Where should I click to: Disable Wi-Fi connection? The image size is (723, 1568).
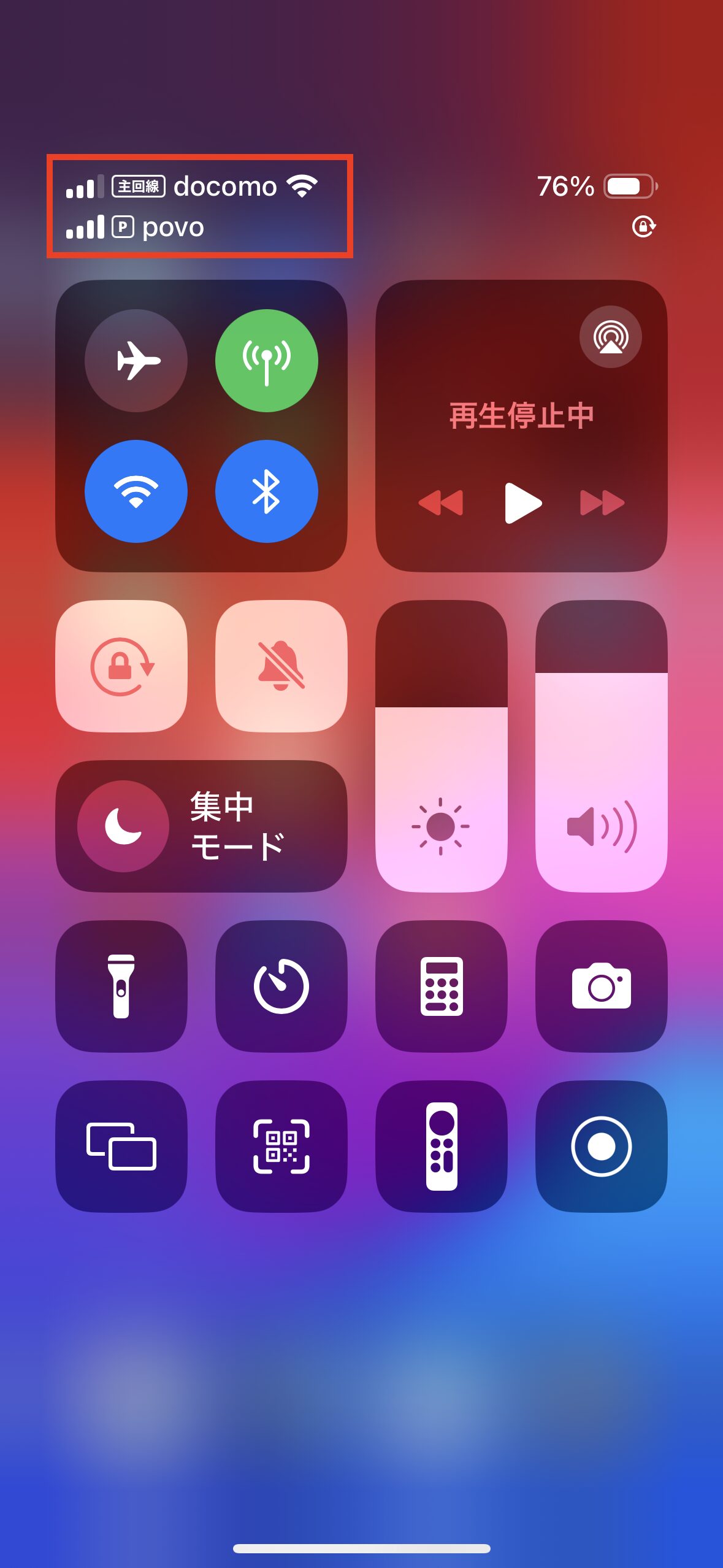(x=136, y=491)
